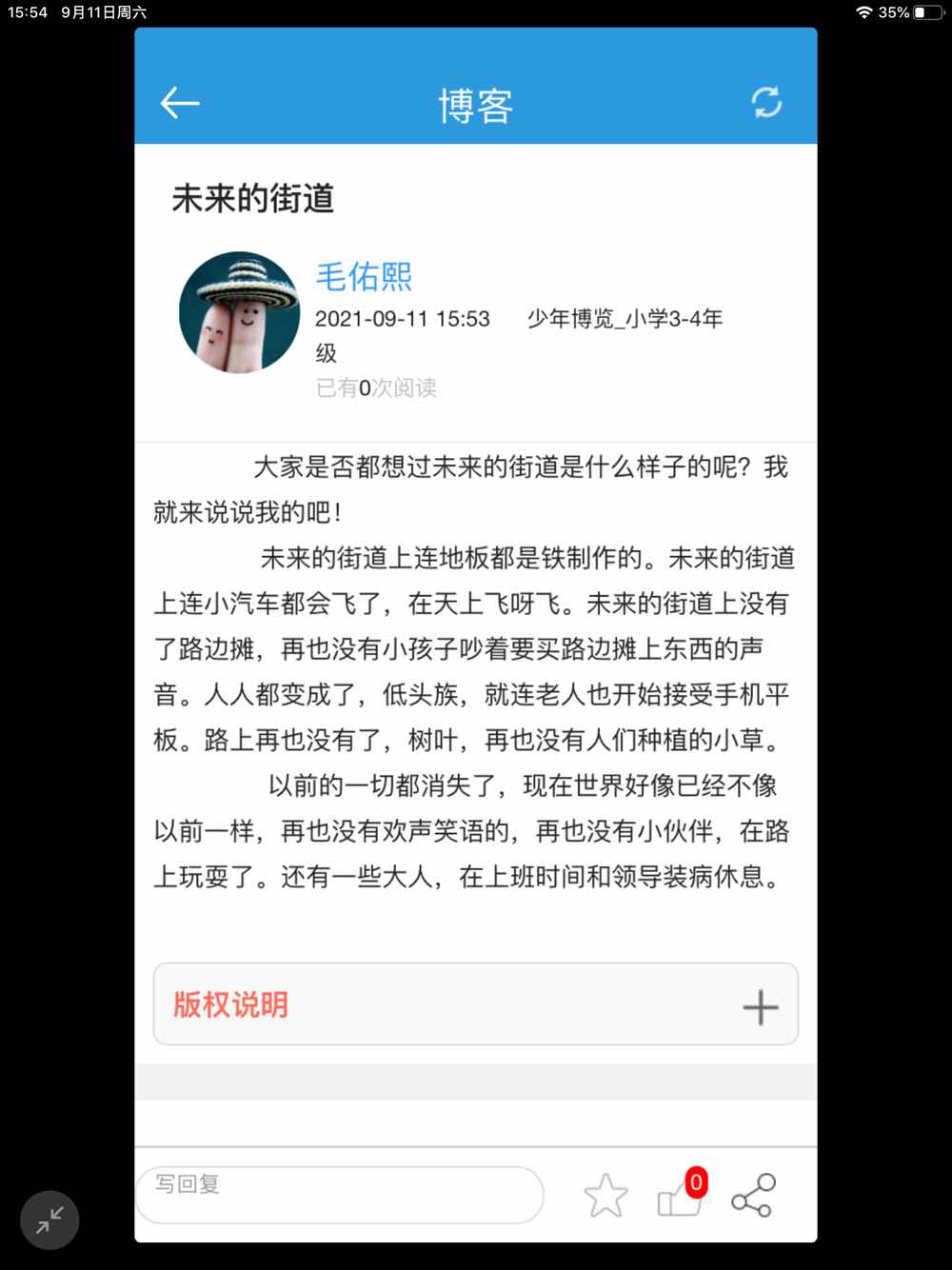The width and height of the screenshot is (952, 1270).
Task: Tap the 写回复 reply field
Action: (x=340, y=1194)
